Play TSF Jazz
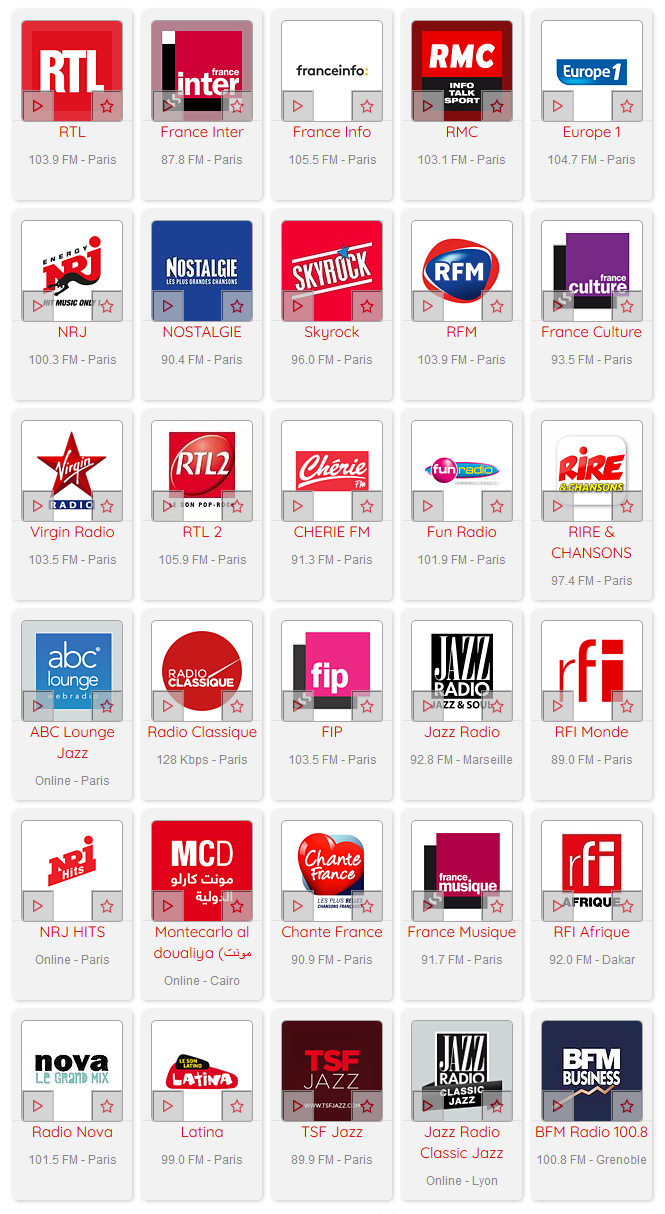This screenshot has width=665, height=1214. pyautogui.click(x=297, y=1106)
